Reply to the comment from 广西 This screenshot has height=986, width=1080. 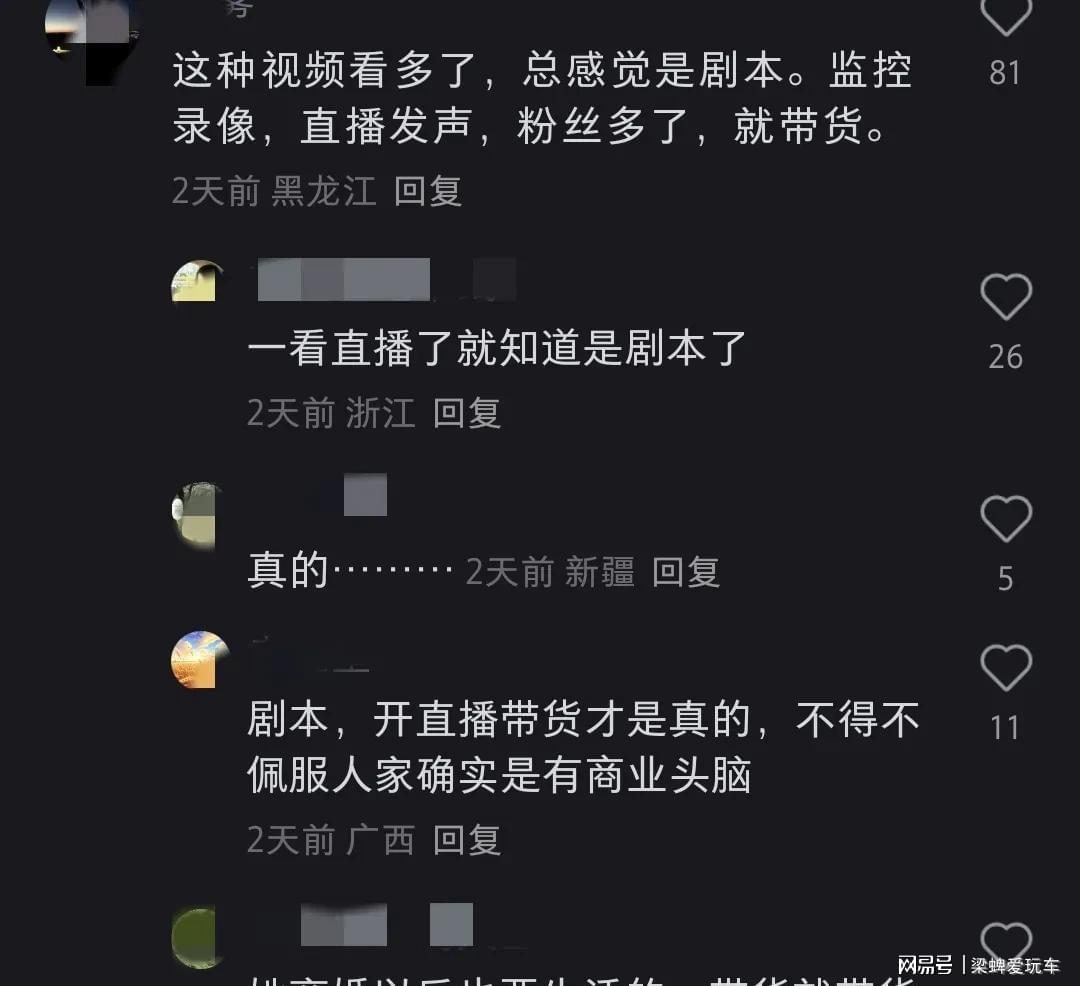click(x=466, y=840)
